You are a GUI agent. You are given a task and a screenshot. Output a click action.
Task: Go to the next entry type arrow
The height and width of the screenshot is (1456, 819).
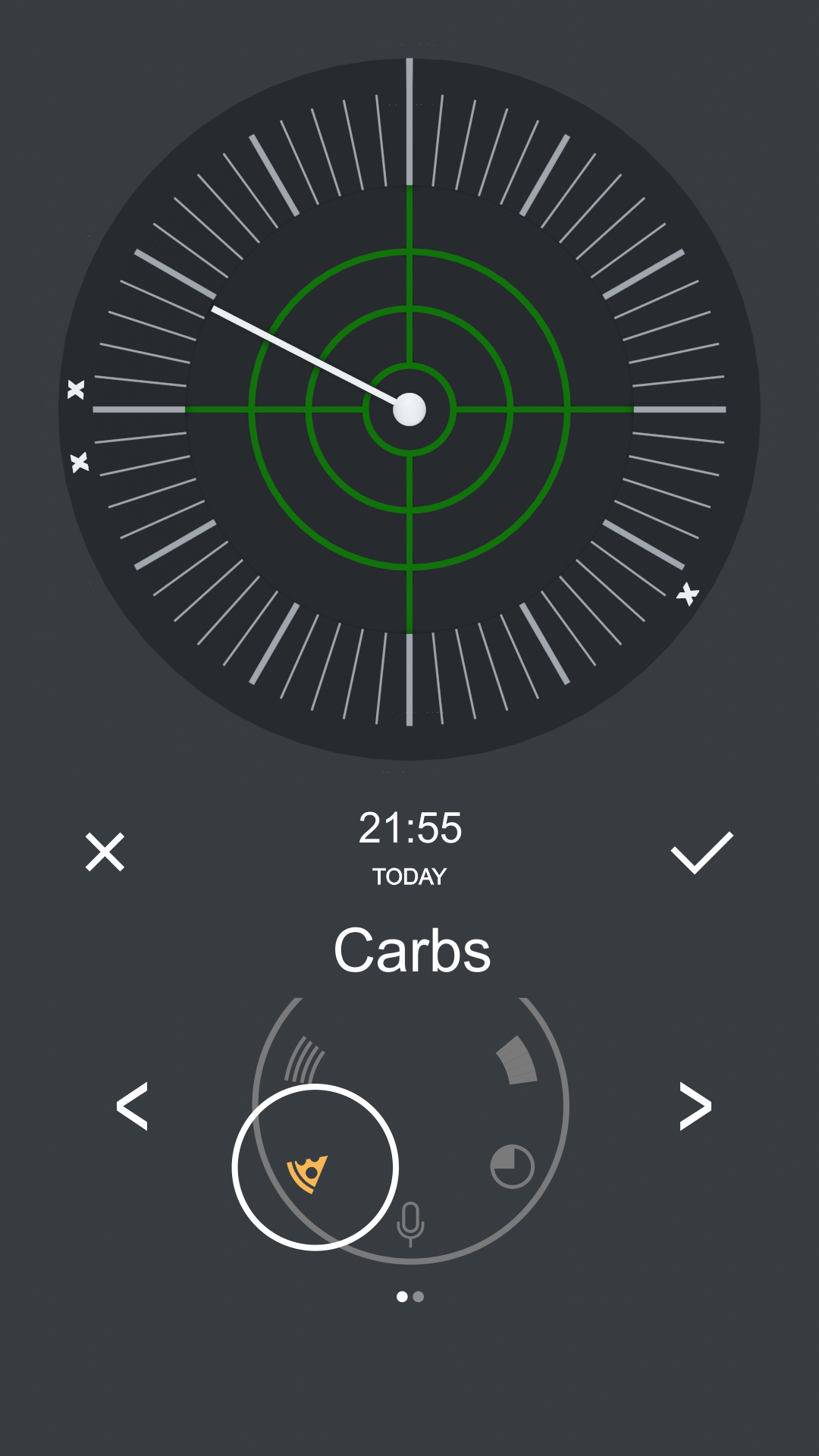tap(695, 1106)
